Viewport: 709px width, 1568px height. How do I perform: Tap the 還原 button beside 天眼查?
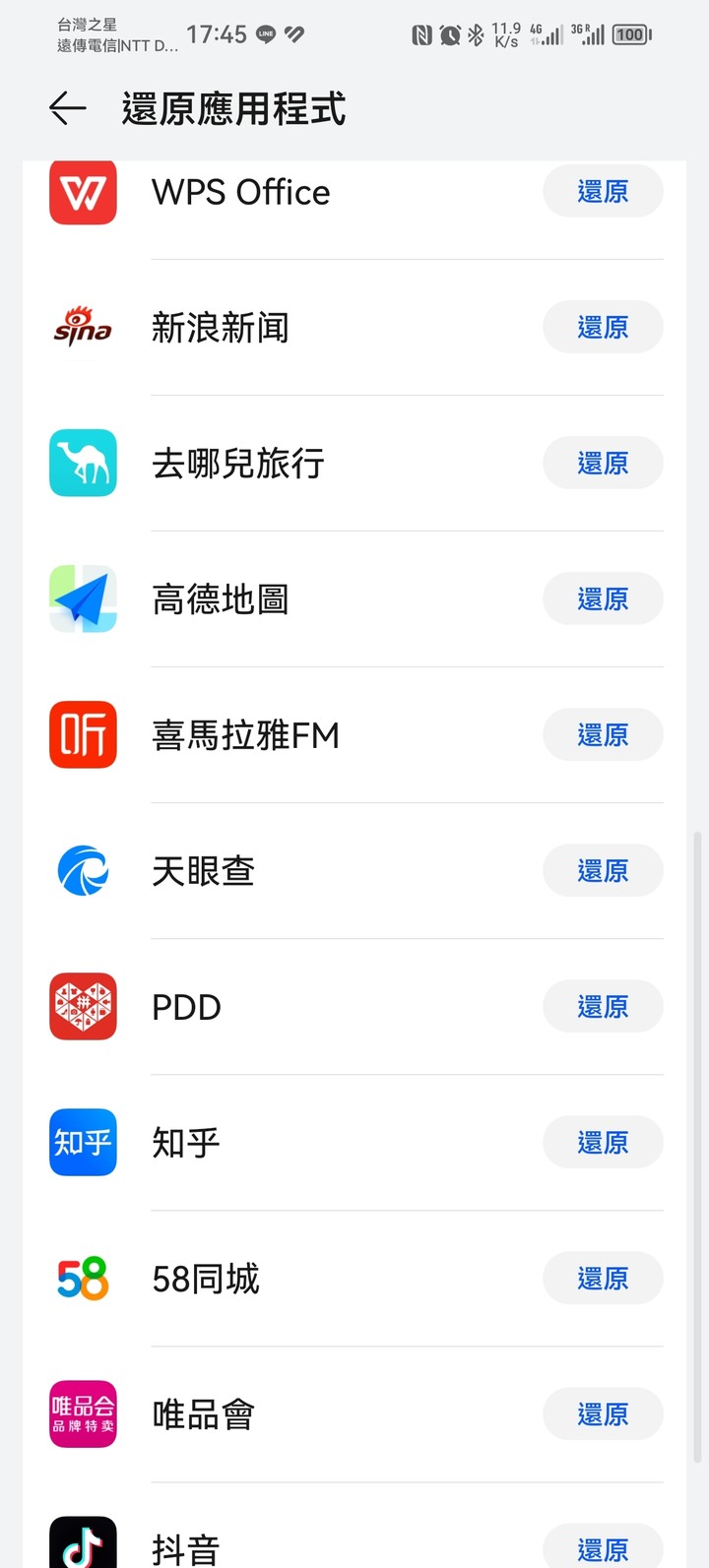603,870
